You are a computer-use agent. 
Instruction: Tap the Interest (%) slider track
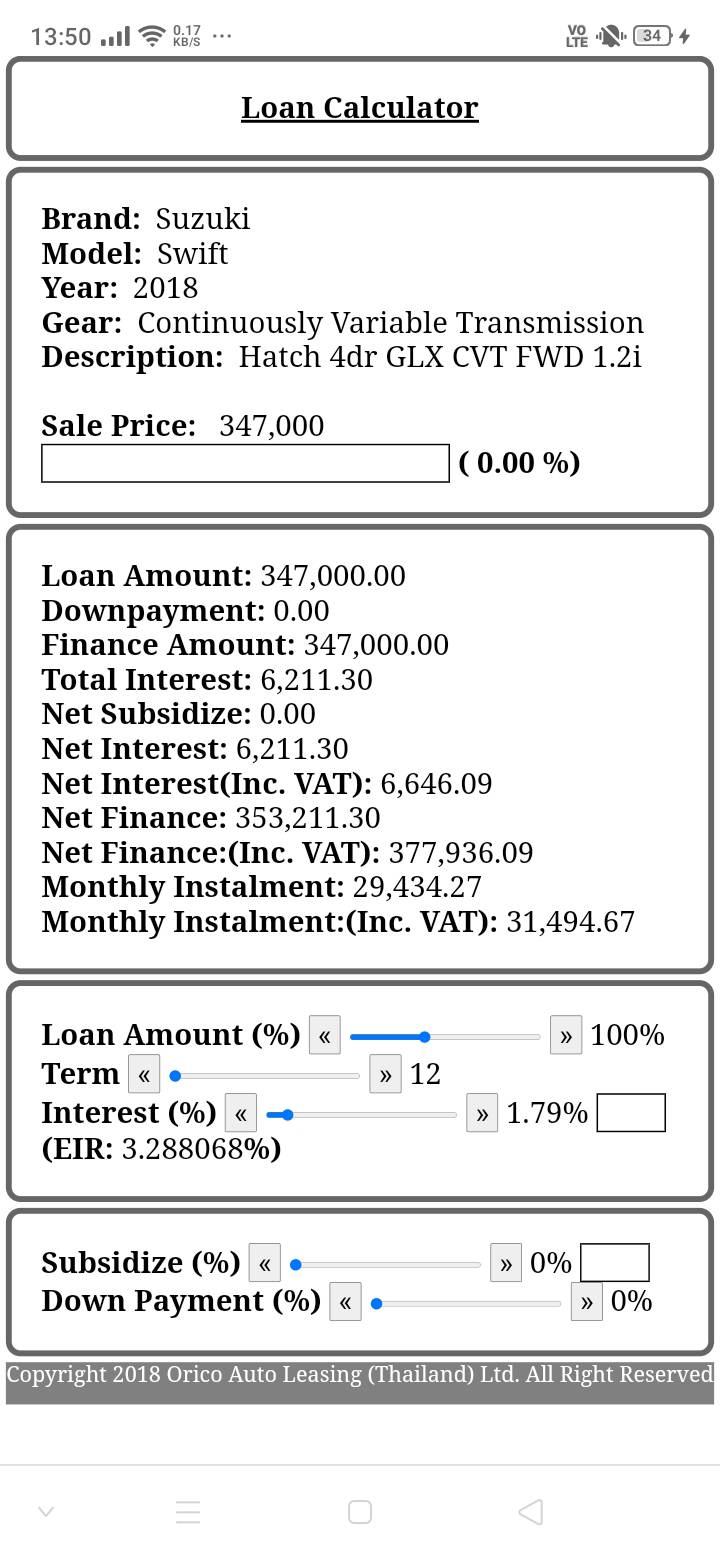(x=361, y=1115)
